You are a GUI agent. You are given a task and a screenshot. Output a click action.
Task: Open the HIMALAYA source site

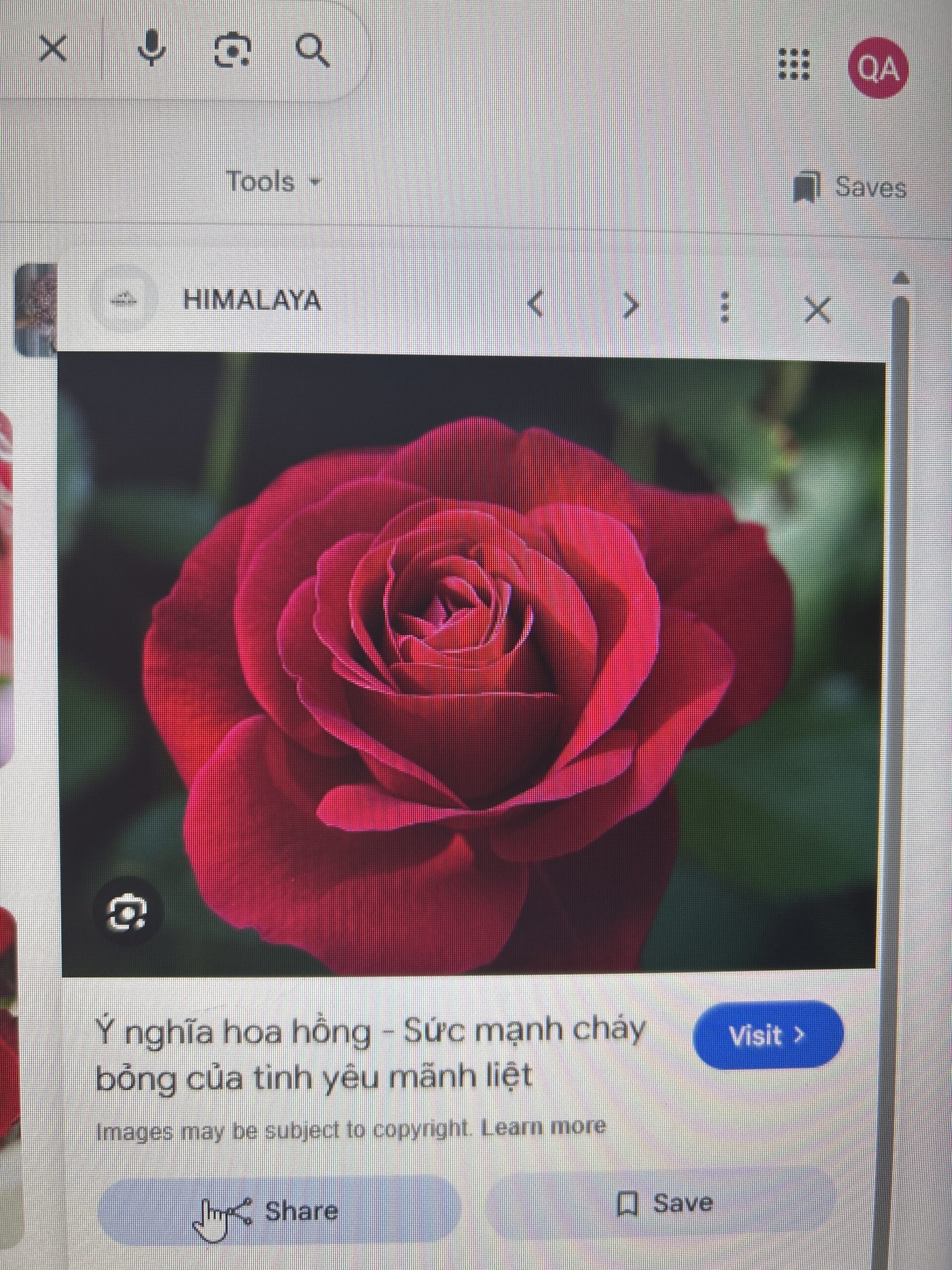[251, 300]
